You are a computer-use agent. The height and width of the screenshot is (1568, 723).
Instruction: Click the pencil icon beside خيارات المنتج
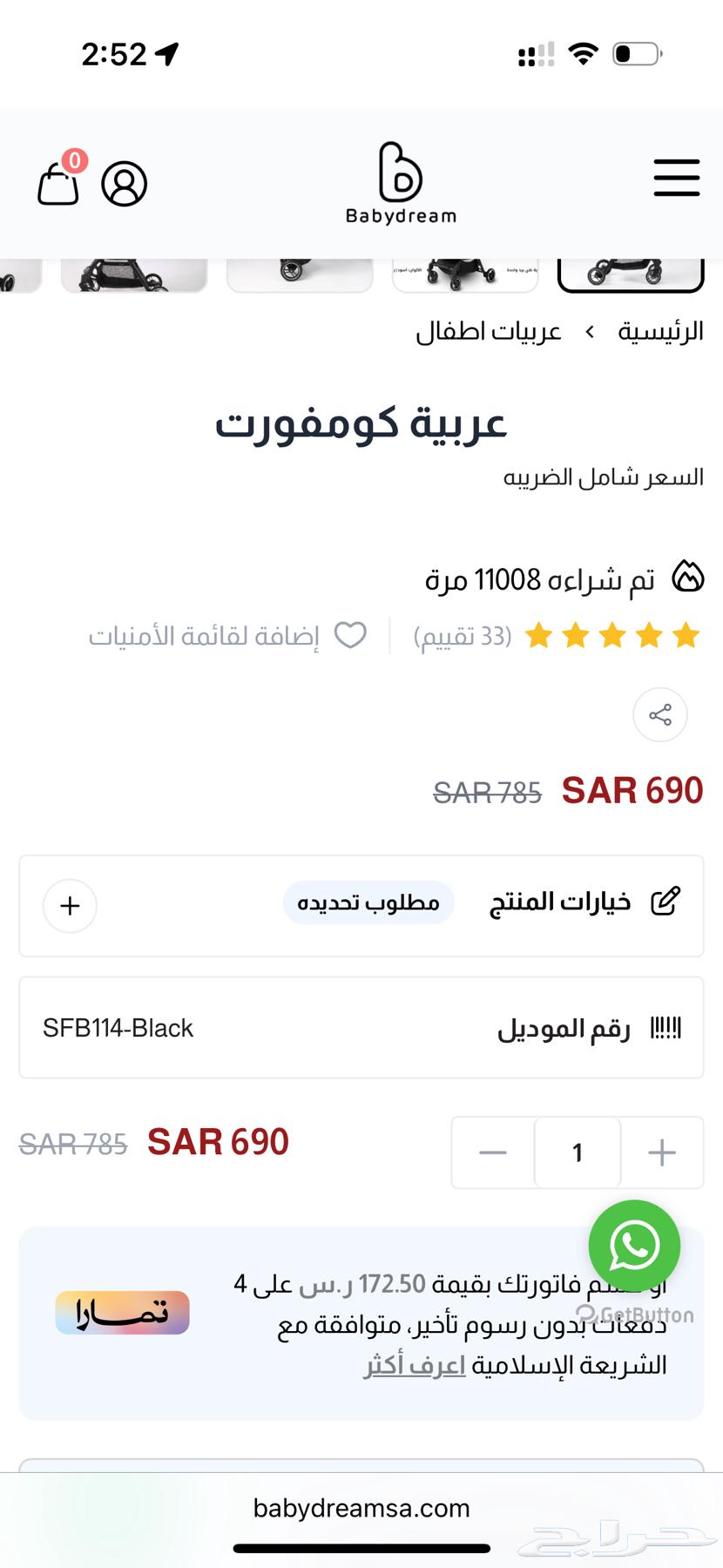667,901
